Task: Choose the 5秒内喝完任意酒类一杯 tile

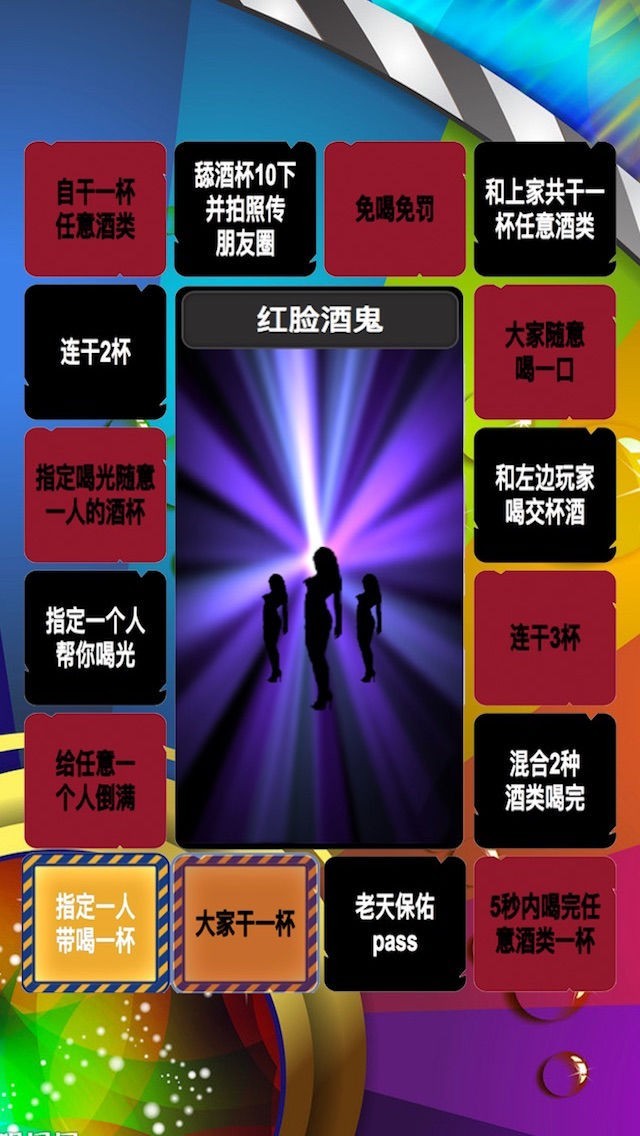Action: 545,924
